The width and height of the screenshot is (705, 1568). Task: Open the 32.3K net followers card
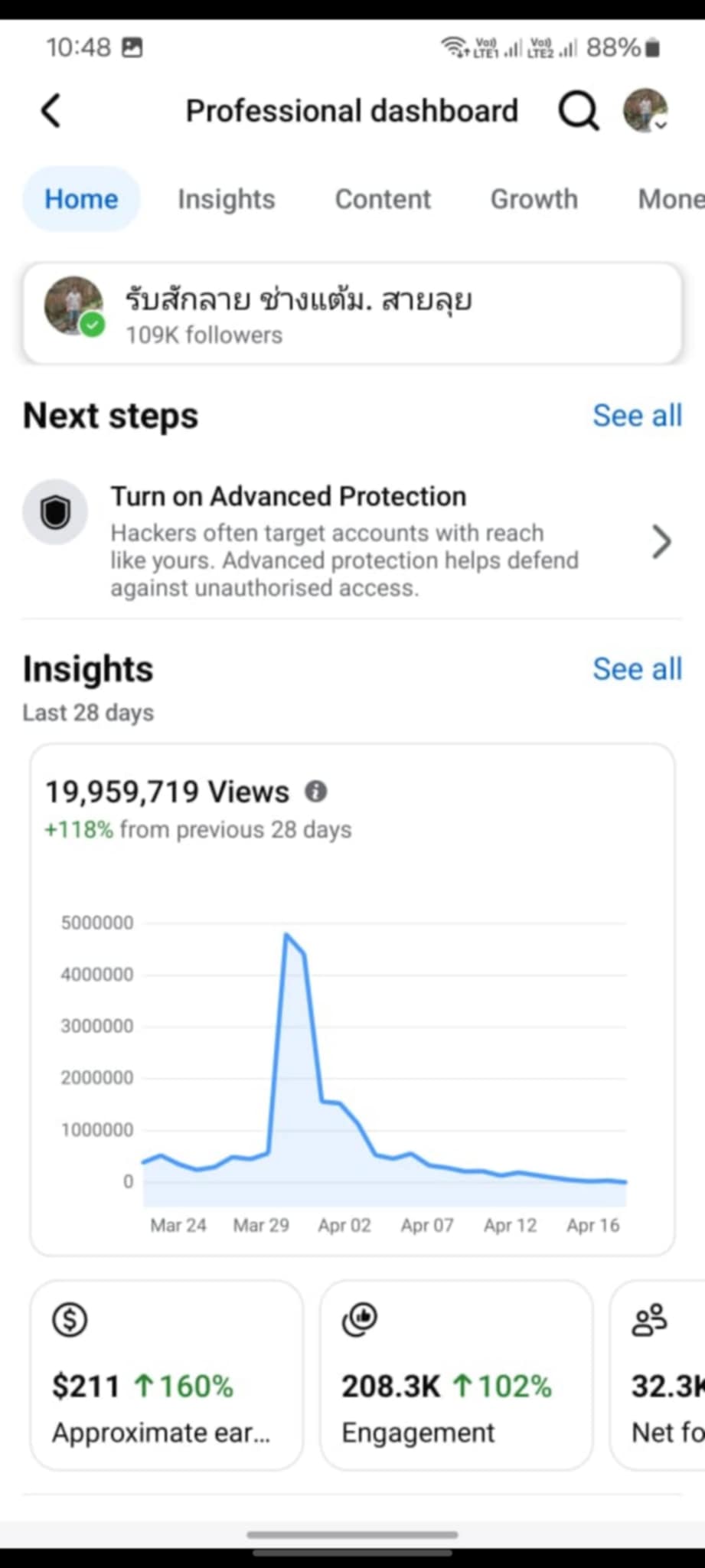tap(658, 1375)
